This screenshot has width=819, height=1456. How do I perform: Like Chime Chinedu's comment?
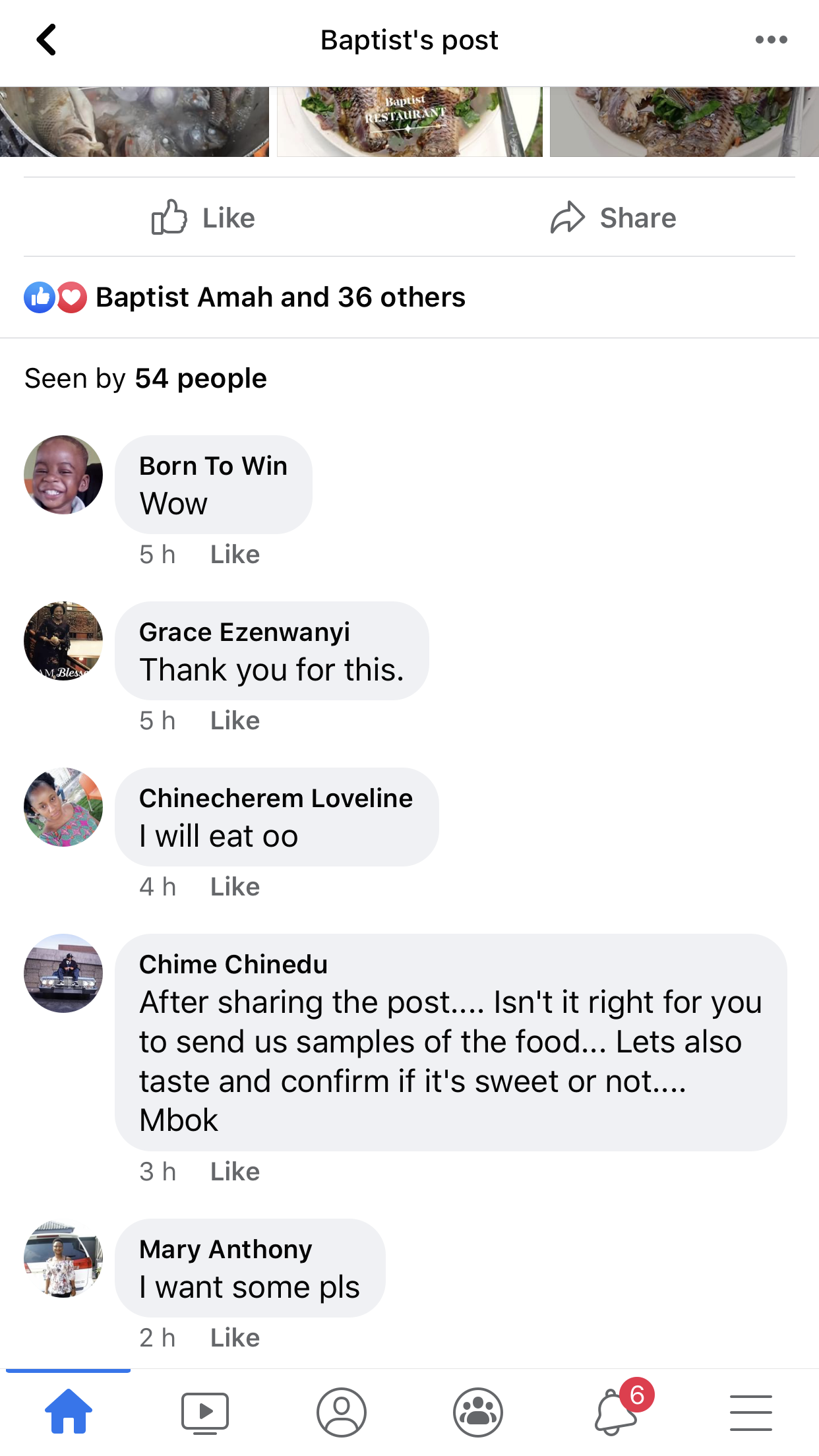tap(235, 1172)
